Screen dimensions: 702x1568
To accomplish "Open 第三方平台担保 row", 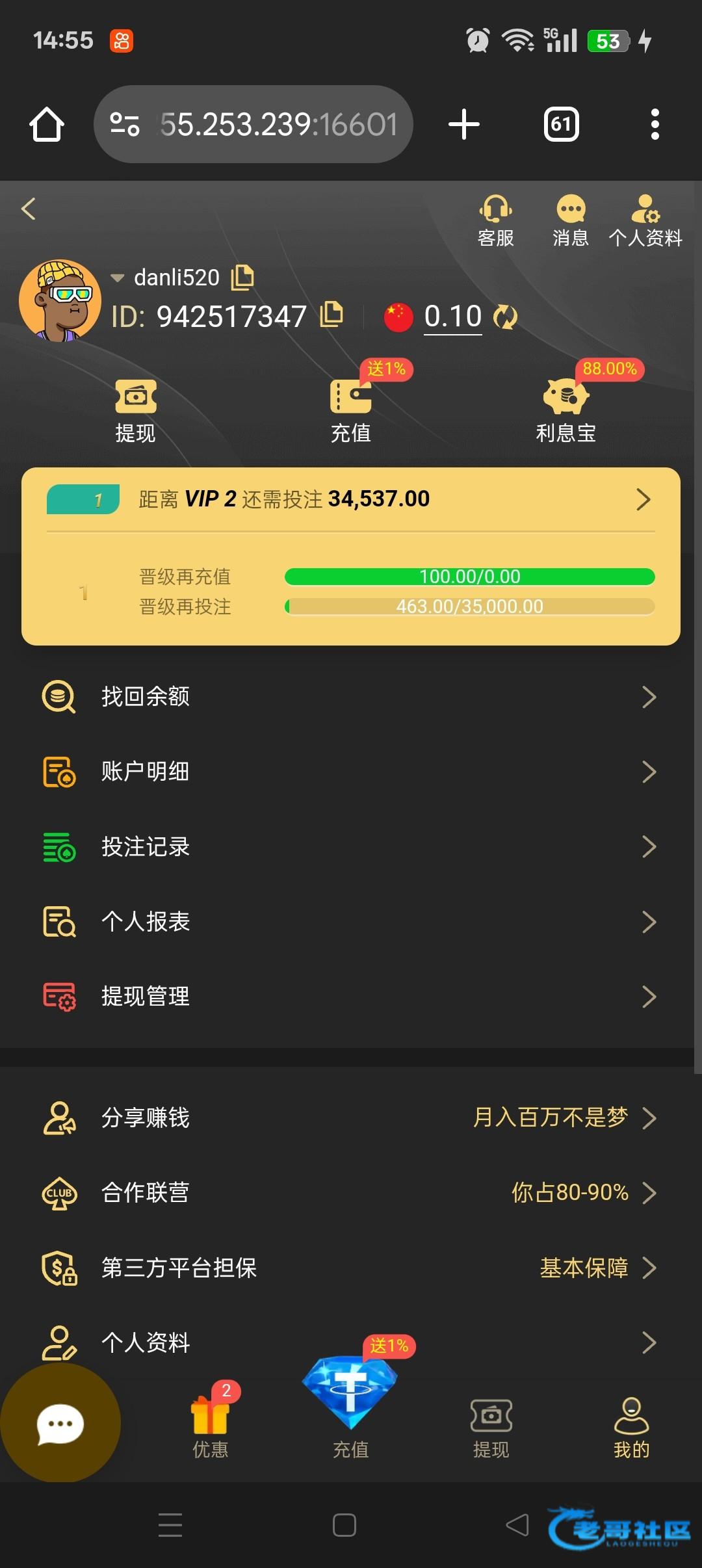I will [351, 1268].
